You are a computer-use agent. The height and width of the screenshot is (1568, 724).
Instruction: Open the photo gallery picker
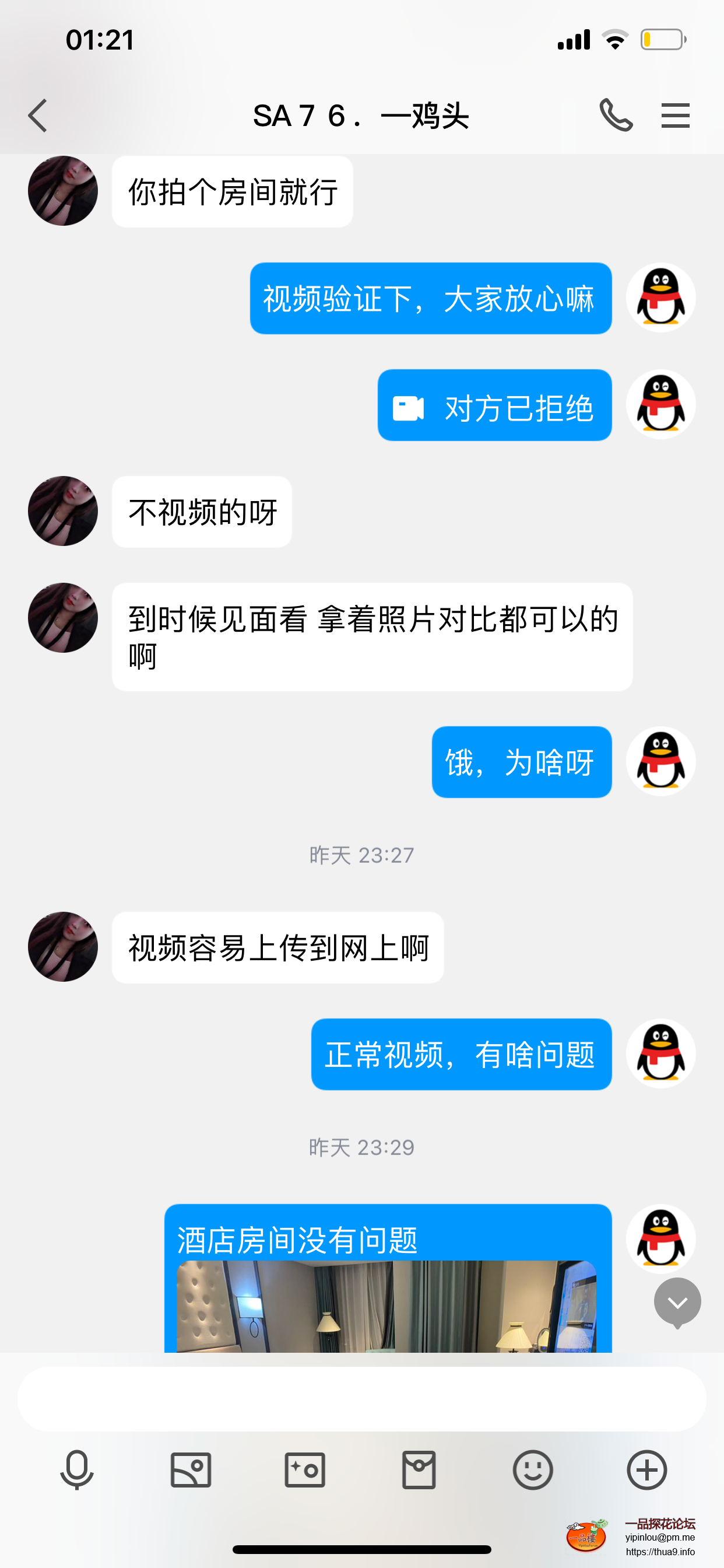tap(191, 1469)
